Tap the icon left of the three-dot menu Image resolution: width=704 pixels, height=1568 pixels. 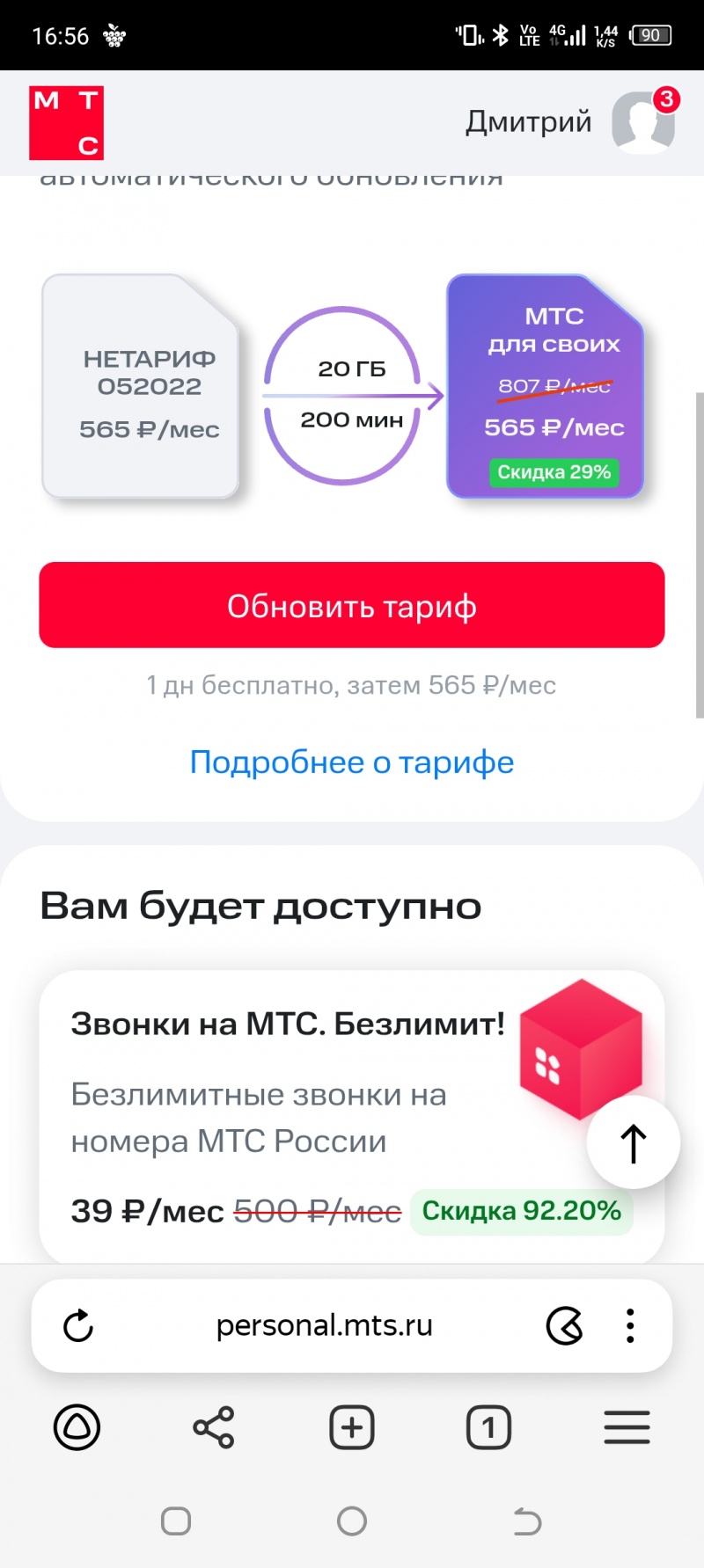(x=564, y=1326)
